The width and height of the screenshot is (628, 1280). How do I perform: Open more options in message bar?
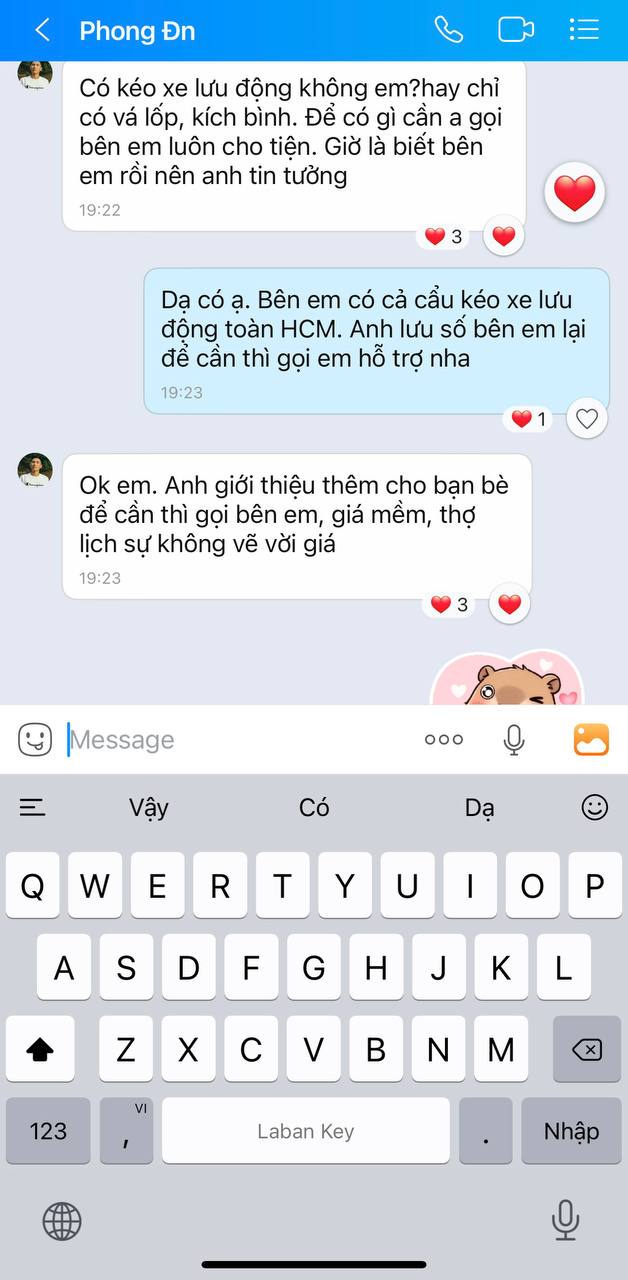pos(444,740)
